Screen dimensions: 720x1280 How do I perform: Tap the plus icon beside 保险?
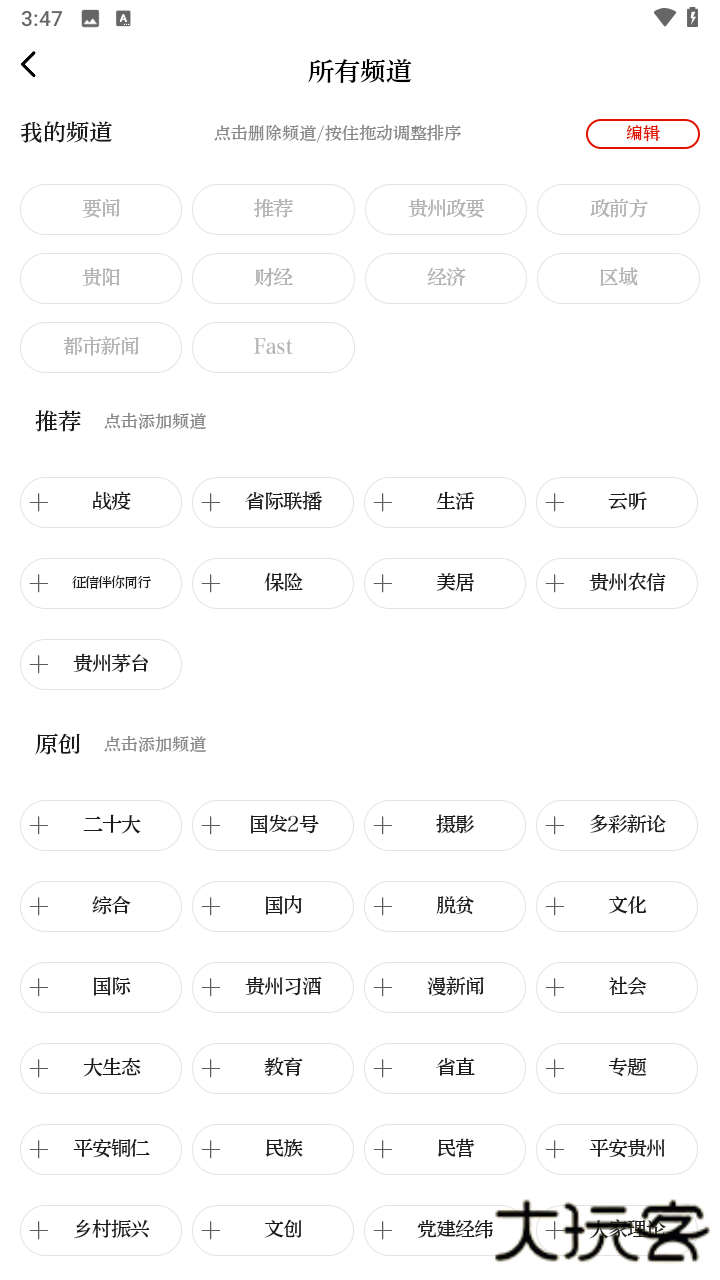(211, 583)
